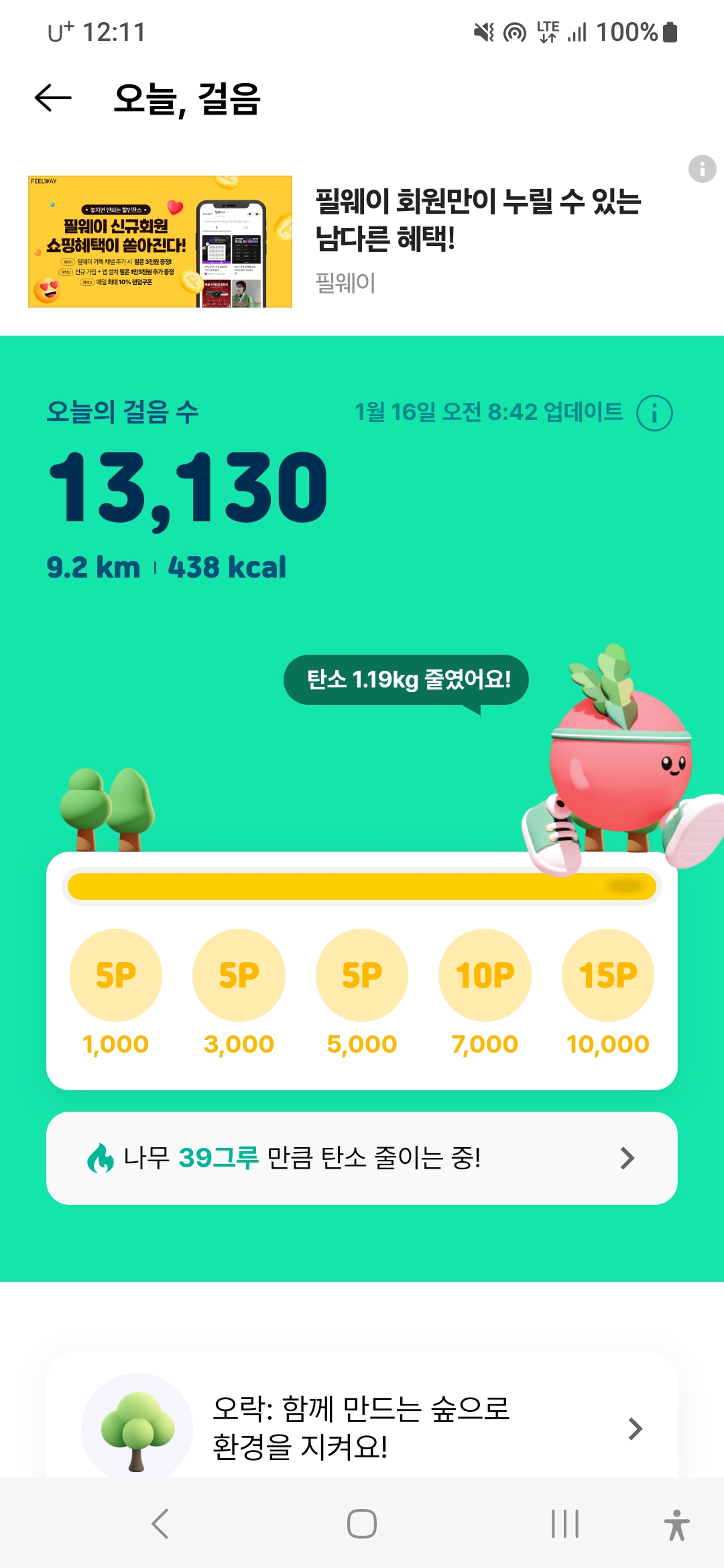
Task: Claim the 5P reward for 1,000 steps
Action: 116,975
